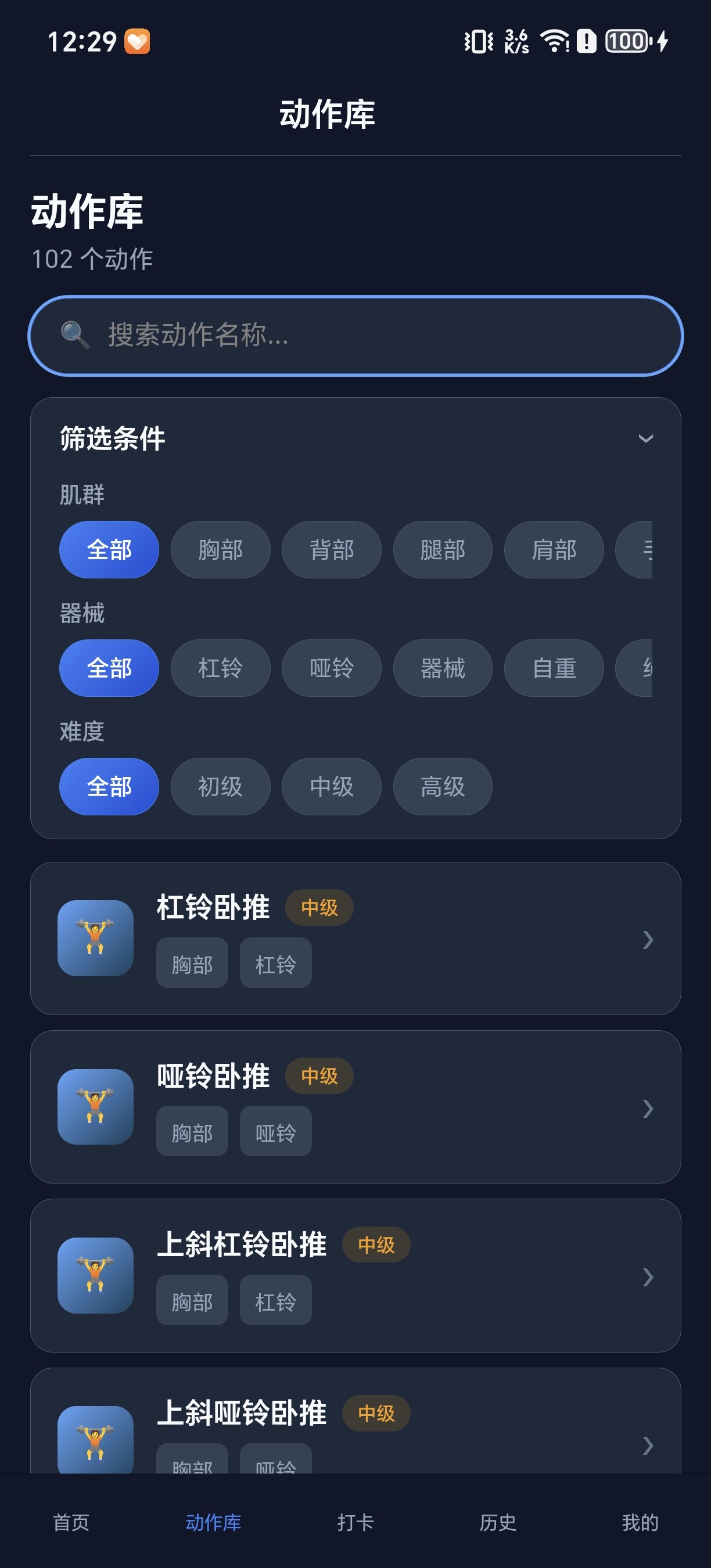Screen dimensions: 711x1568
Task: Filter muscle group by 胸部
Action: (x=220, y=549)
